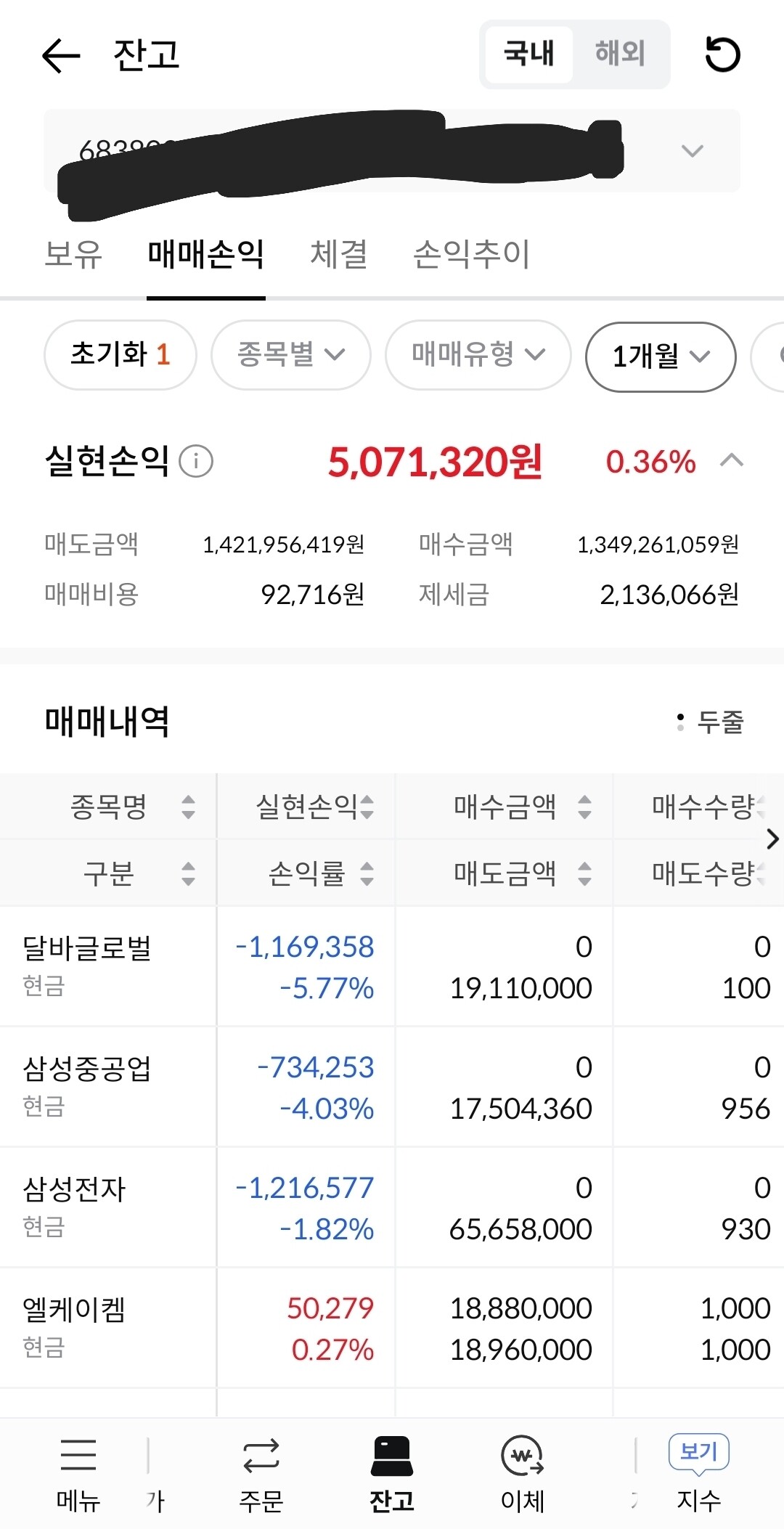
Task: Show 실현손익 info tooltip
Action: pyautogui.click(x=196, y=461)
